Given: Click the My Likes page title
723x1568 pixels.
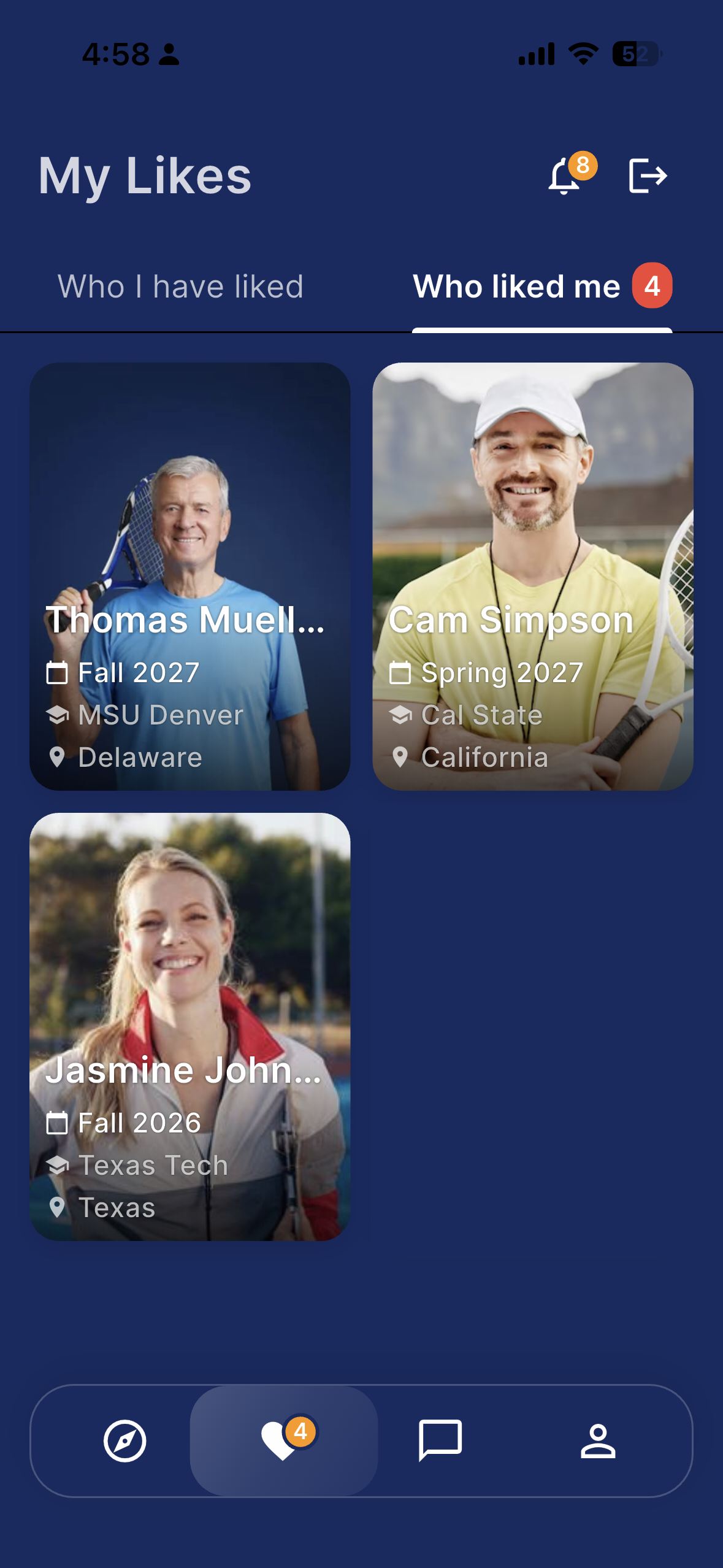Looking at the screenshot, I should [145, 177].
